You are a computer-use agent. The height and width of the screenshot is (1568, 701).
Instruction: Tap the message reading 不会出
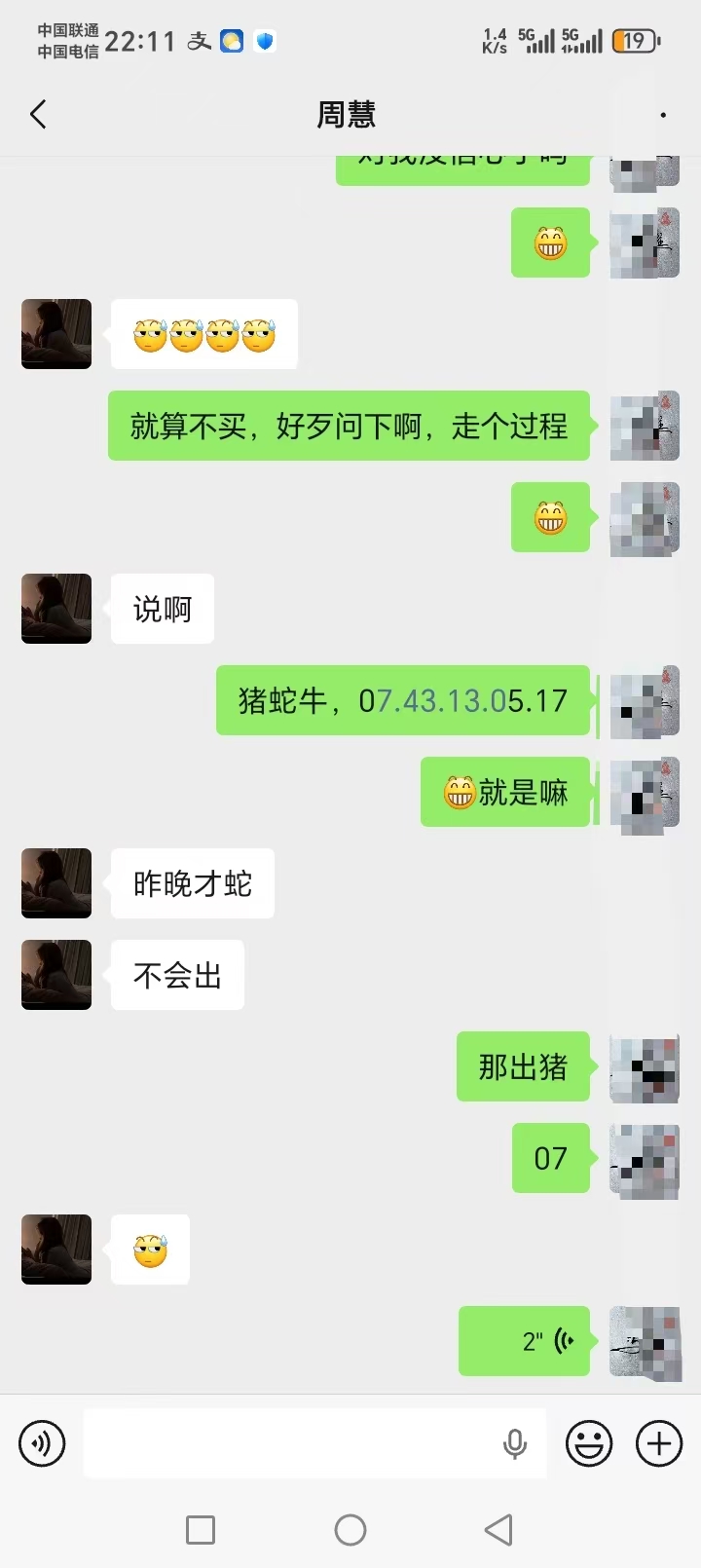(177, 975)
